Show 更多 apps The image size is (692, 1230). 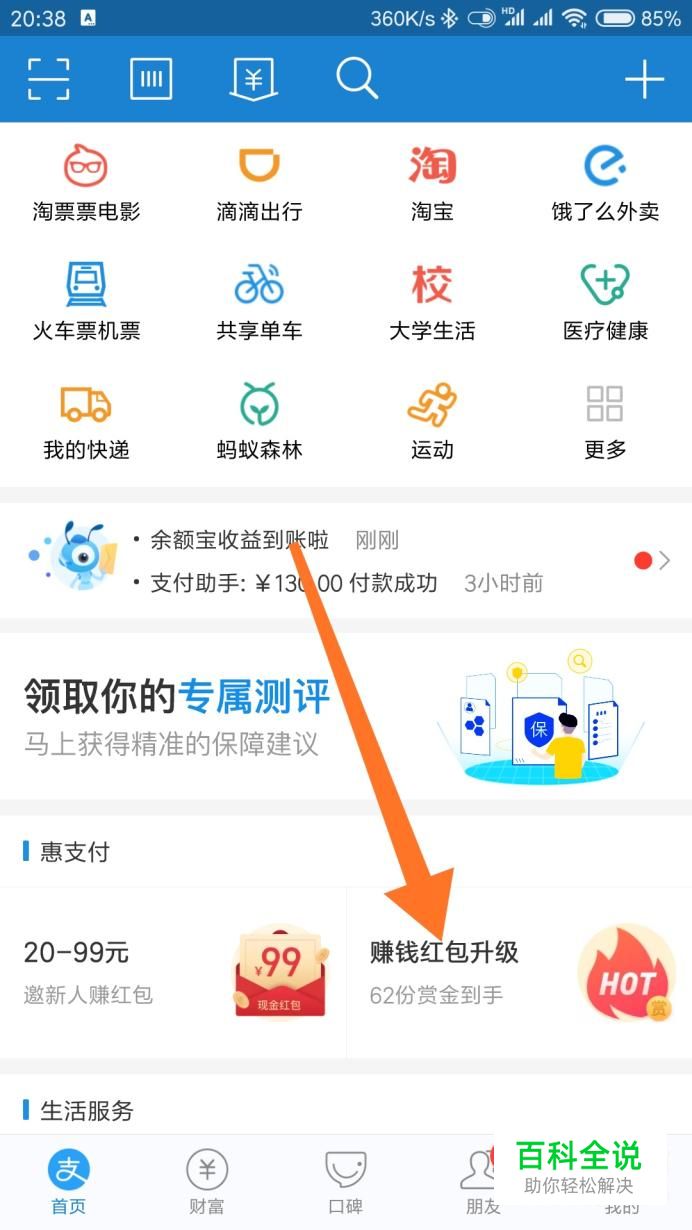[605, 421]
